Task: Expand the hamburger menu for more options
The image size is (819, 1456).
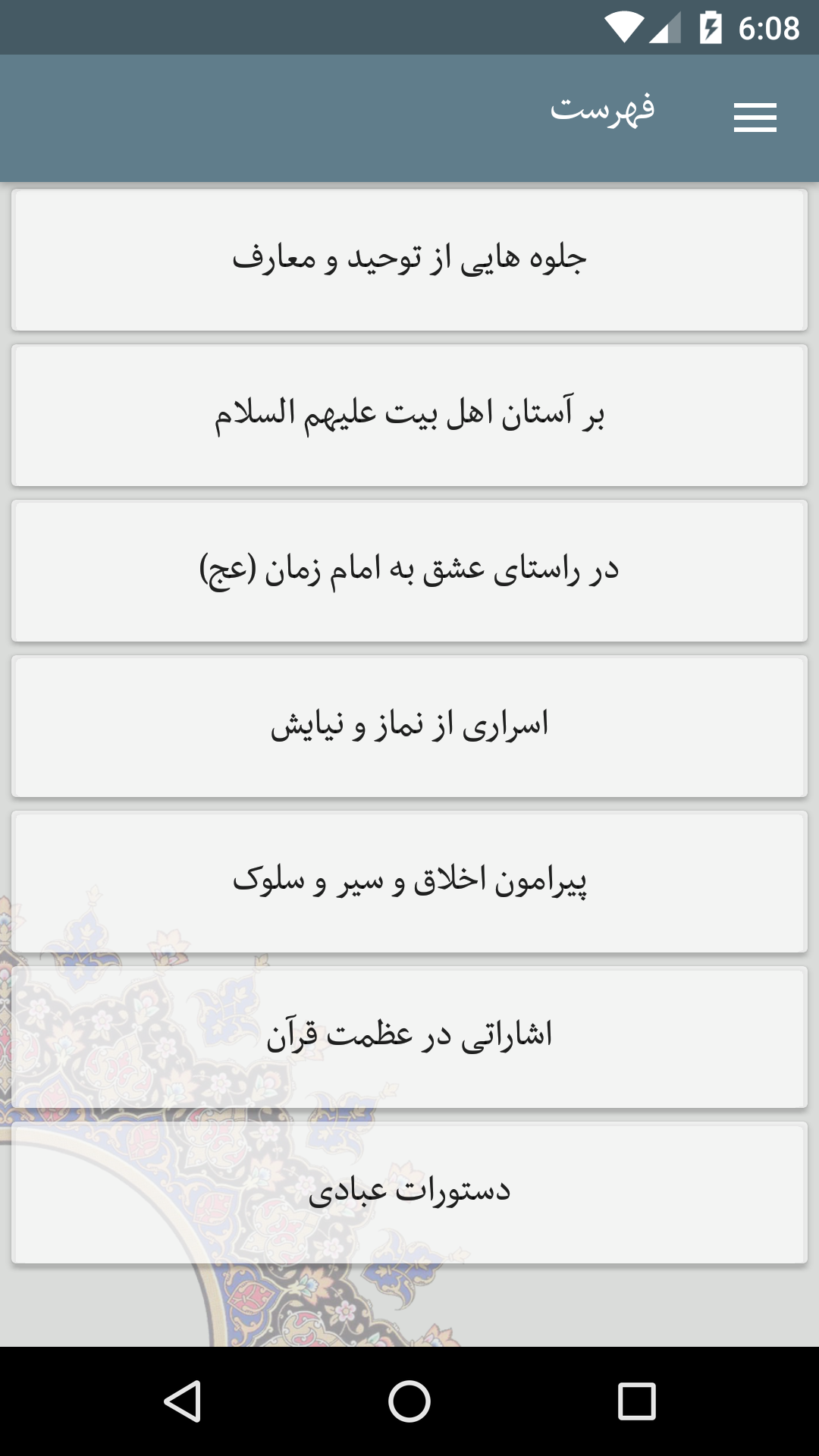Action: [x=755, y=118]
